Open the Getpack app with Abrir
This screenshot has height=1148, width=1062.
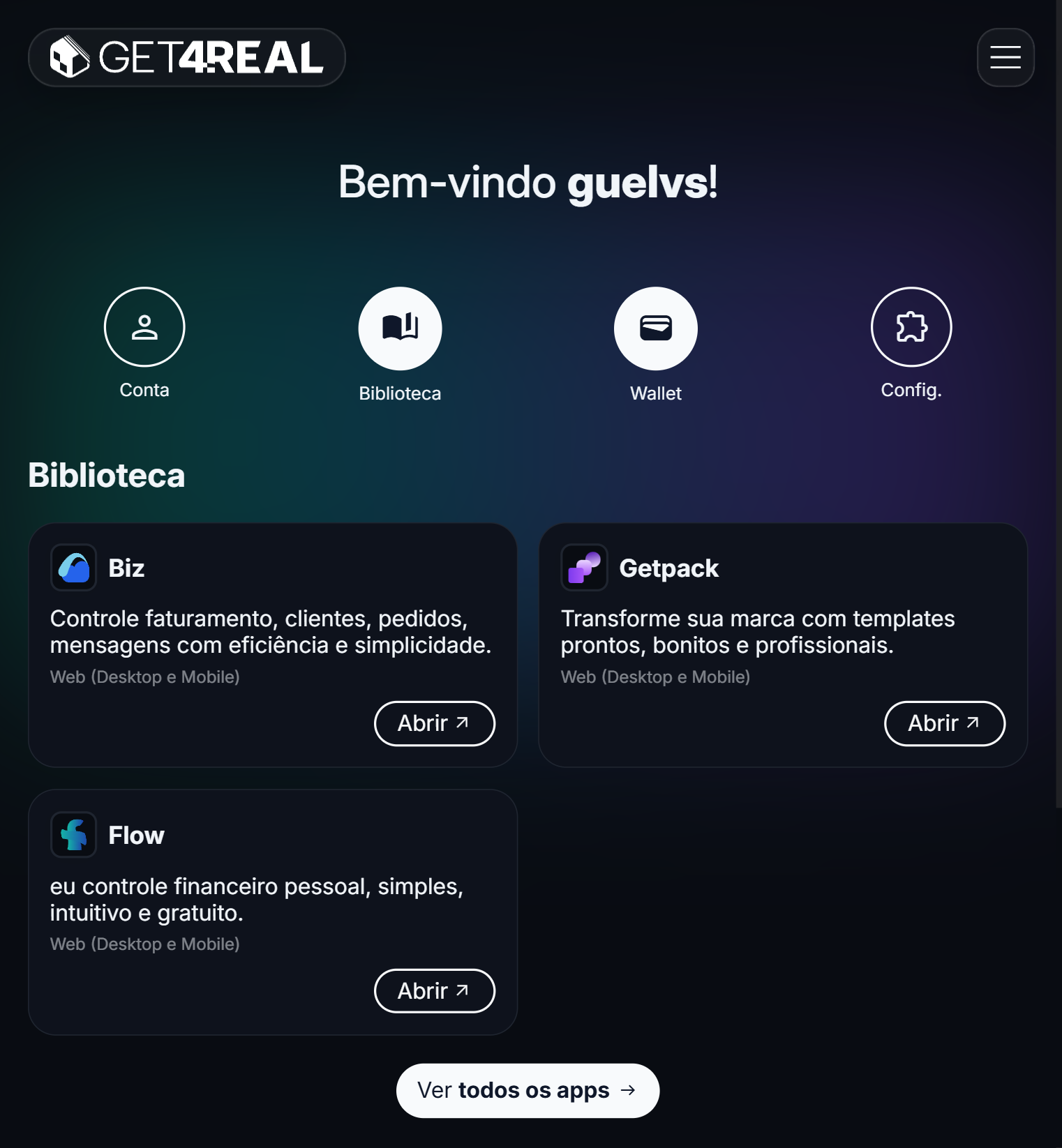tap(944, 723)
